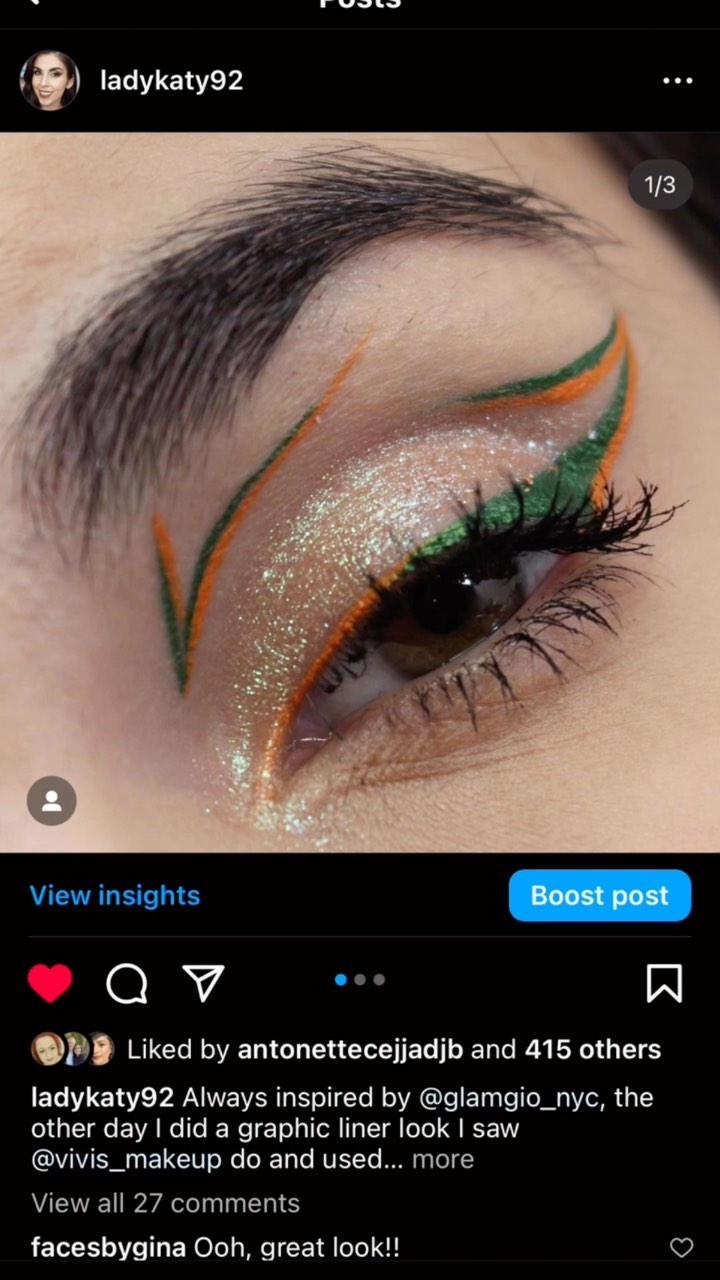This screenshot has height=1280, width=720.
Task: Share the post via paper plane icon
Action: coord(204,983)
